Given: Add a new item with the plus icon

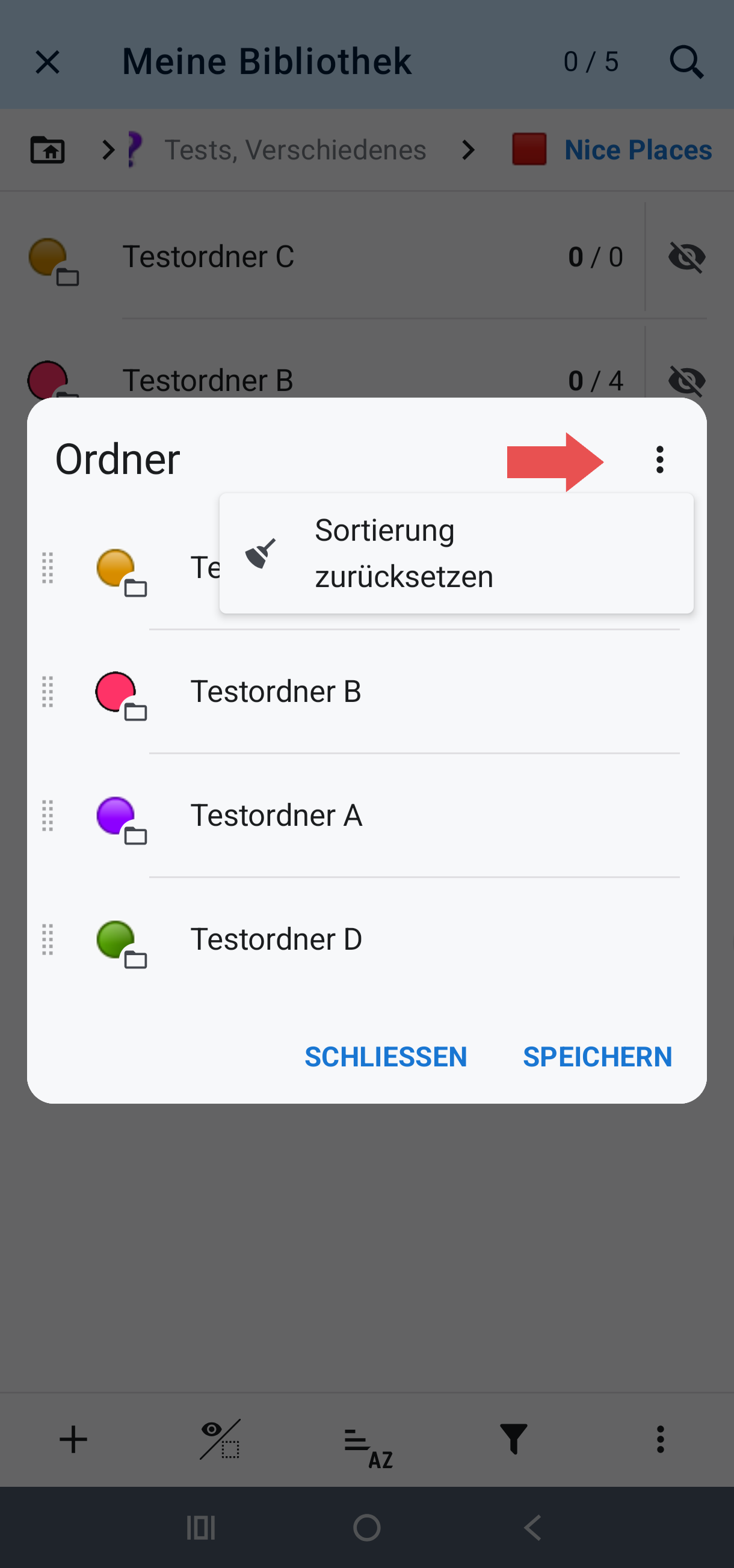Looking at the screenshot, I should (73, 1439).
